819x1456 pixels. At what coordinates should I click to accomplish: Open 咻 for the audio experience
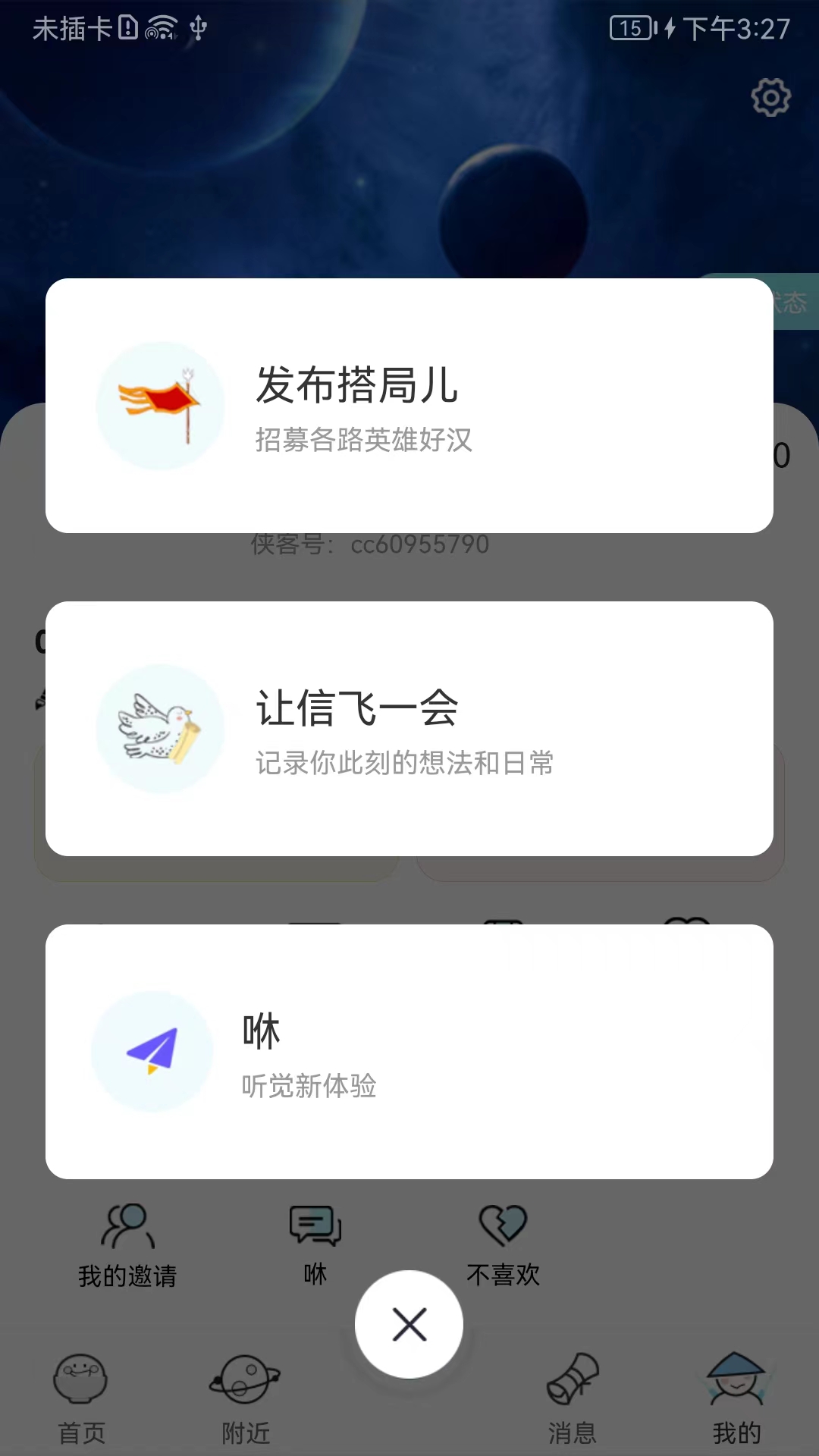coord(409,1051)
